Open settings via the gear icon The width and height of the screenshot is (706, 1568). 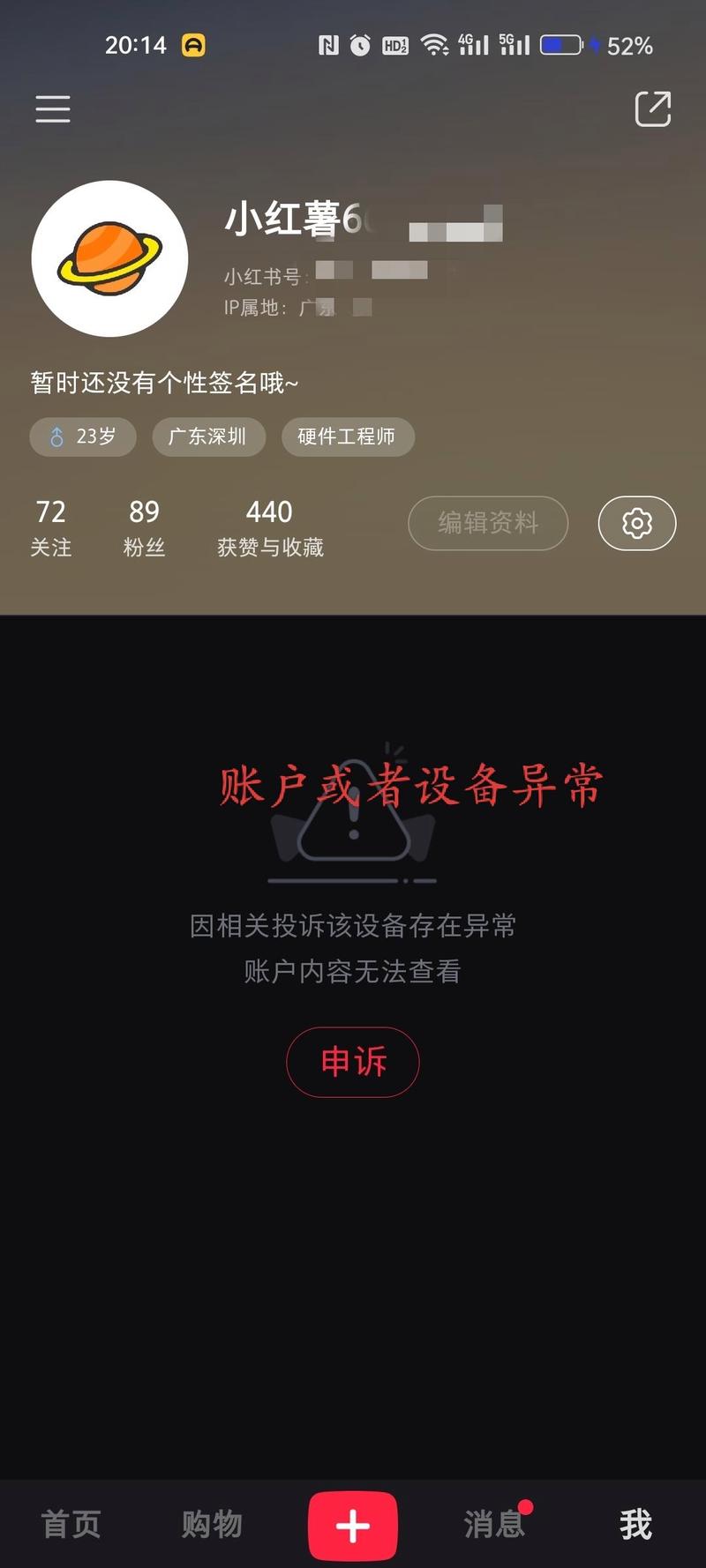click(636, 523)
